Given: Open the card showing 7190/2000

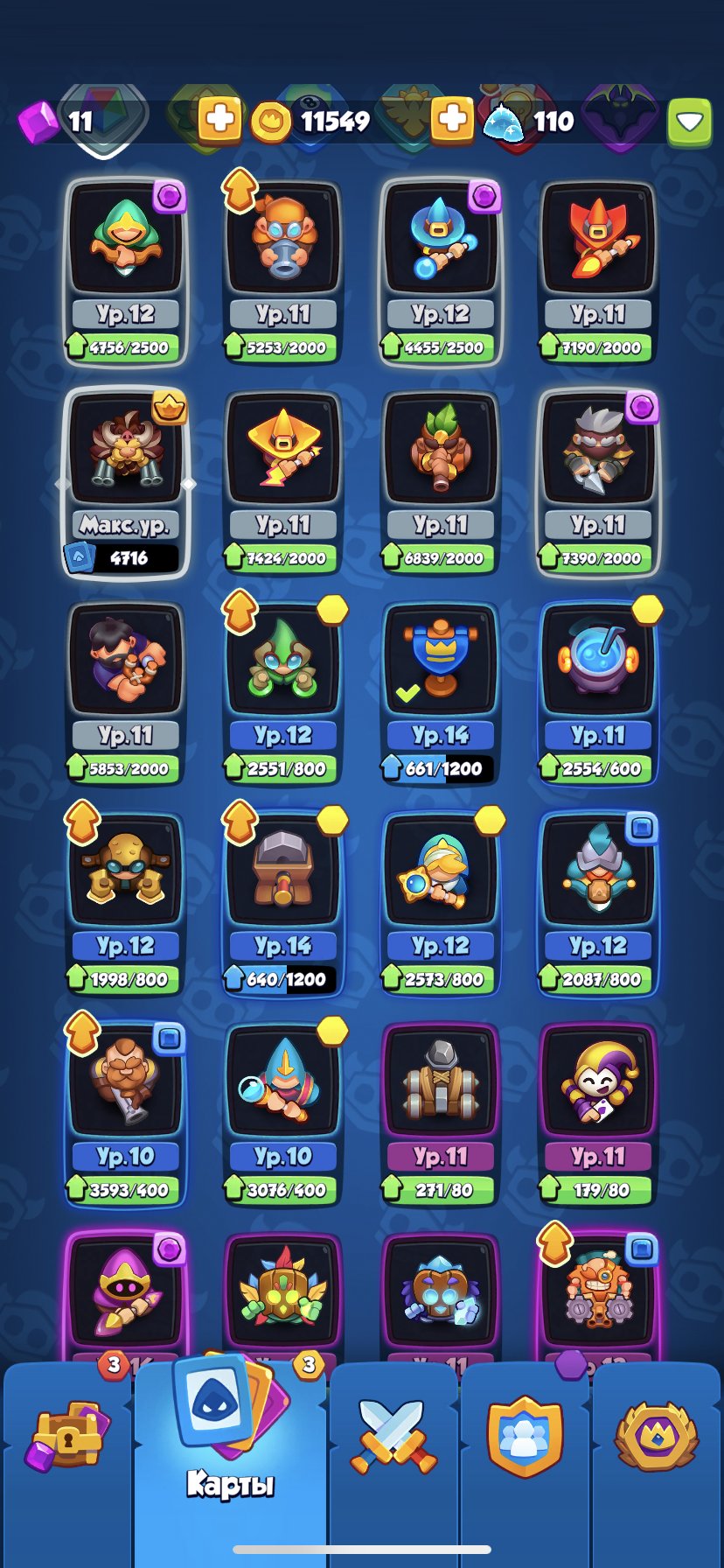Looking at the screenshot, I should pyautogui.click(x=598, y=272).
